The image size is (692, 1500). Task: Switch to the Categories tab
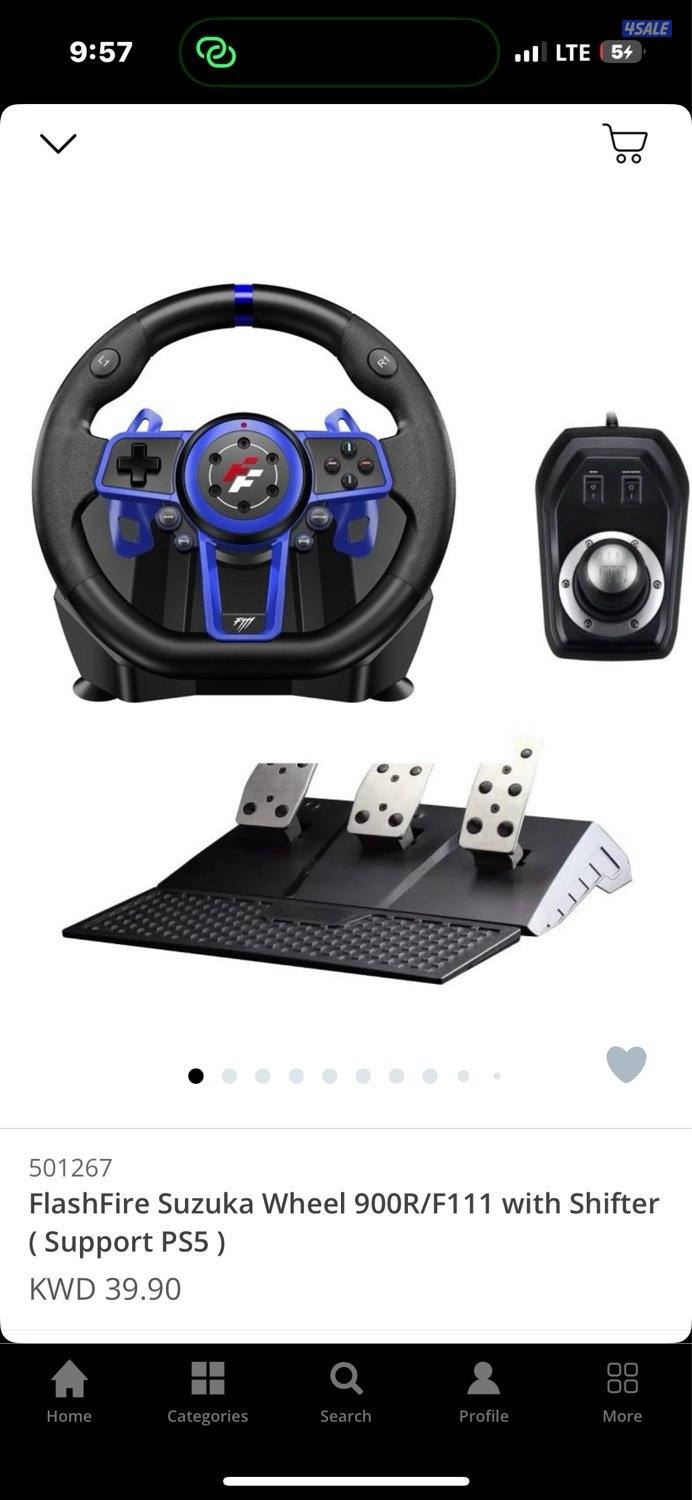(x=207, y=1391)
